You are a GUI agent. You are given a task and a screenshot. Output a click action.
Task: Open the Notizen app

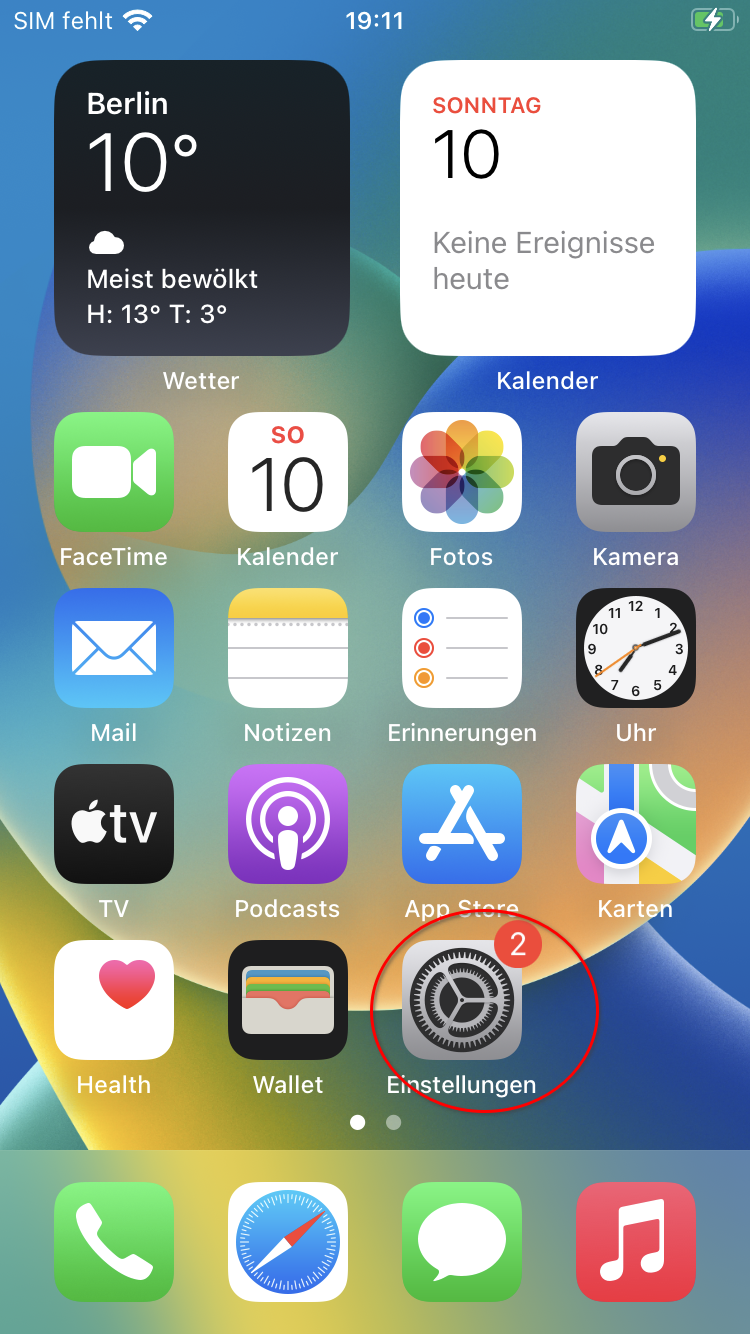pyautogui.click(x=288, y=648)
